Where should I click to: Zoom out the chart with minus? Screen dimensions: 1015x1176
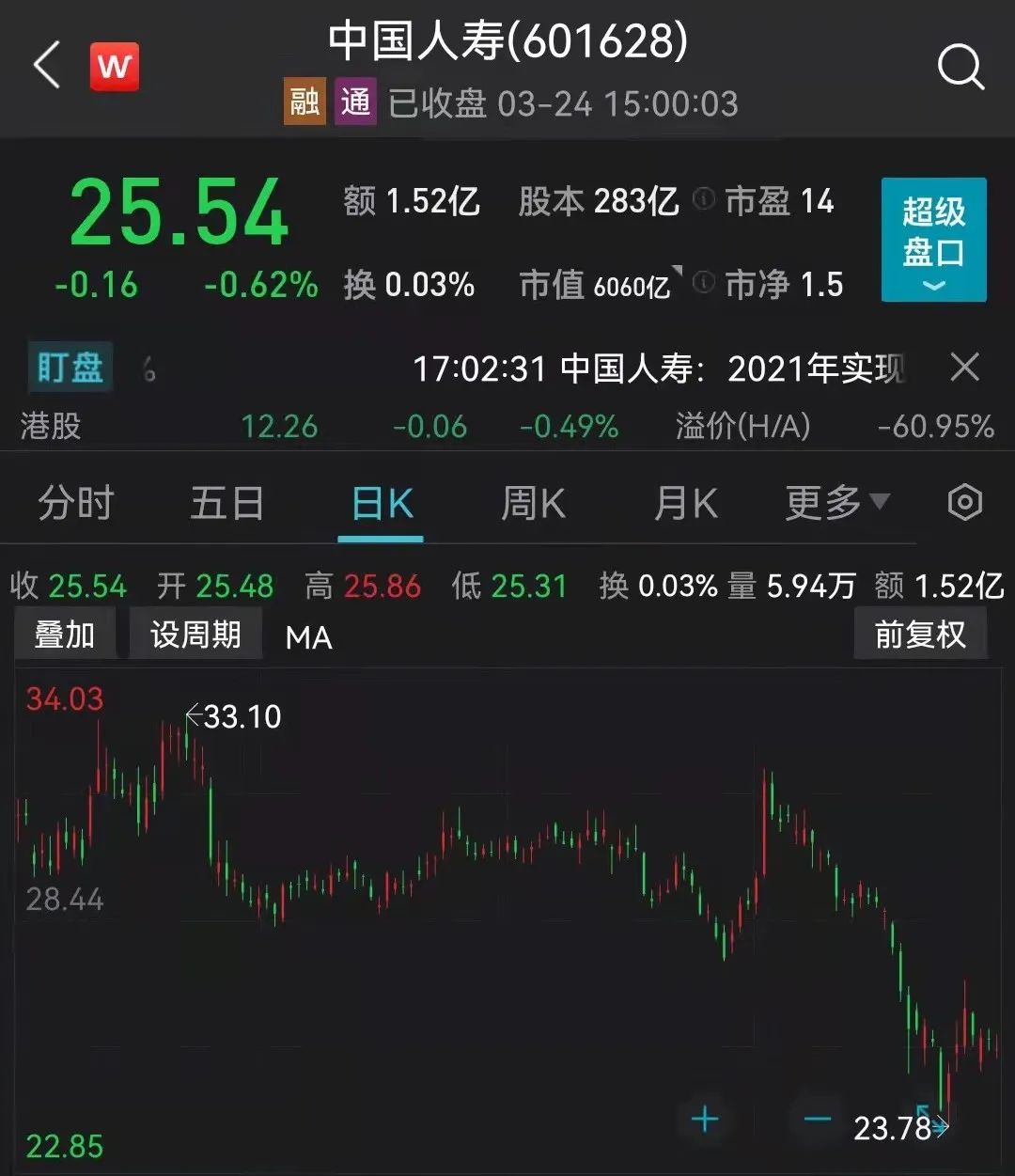click(818, 1119)
